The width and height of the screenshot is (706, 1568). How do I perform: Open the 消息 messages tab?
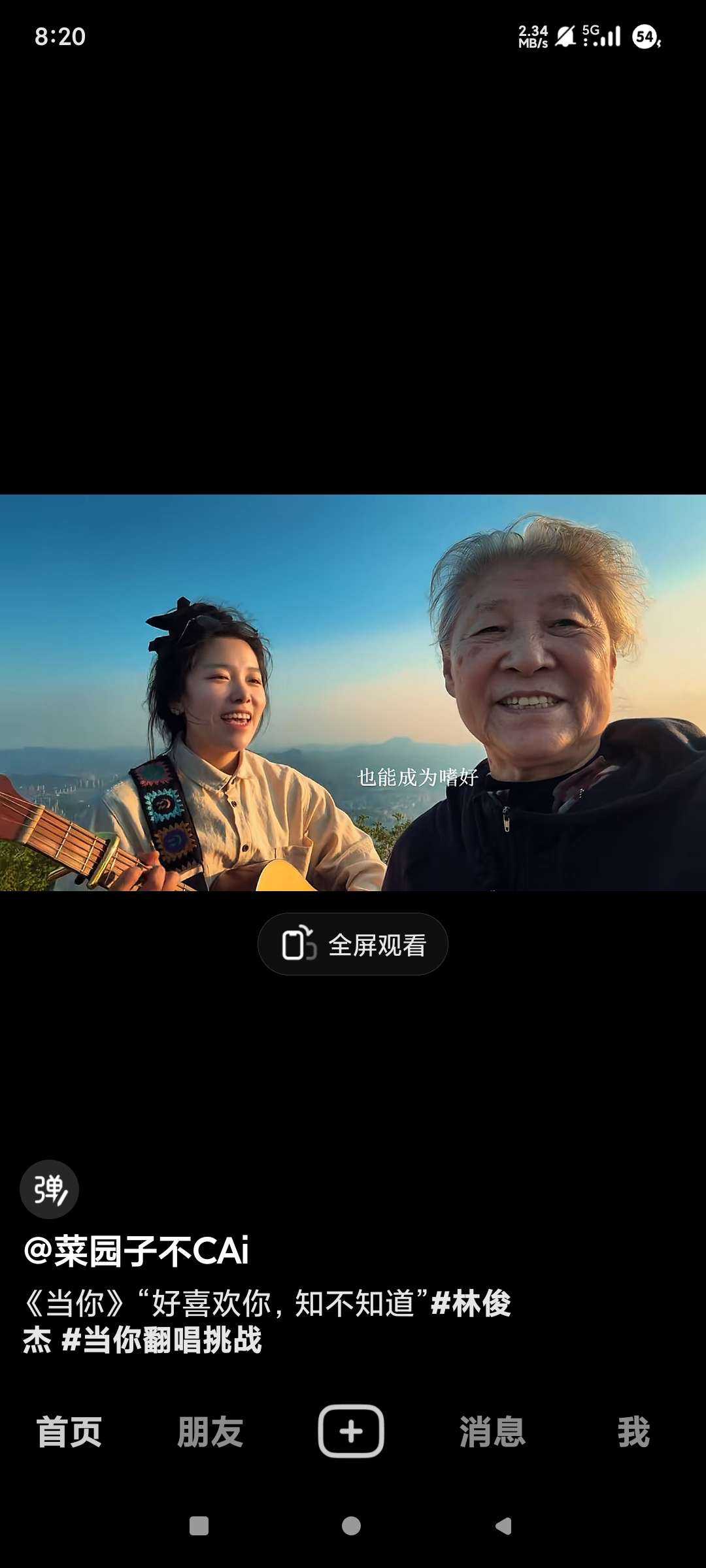tap(492, 1432)
